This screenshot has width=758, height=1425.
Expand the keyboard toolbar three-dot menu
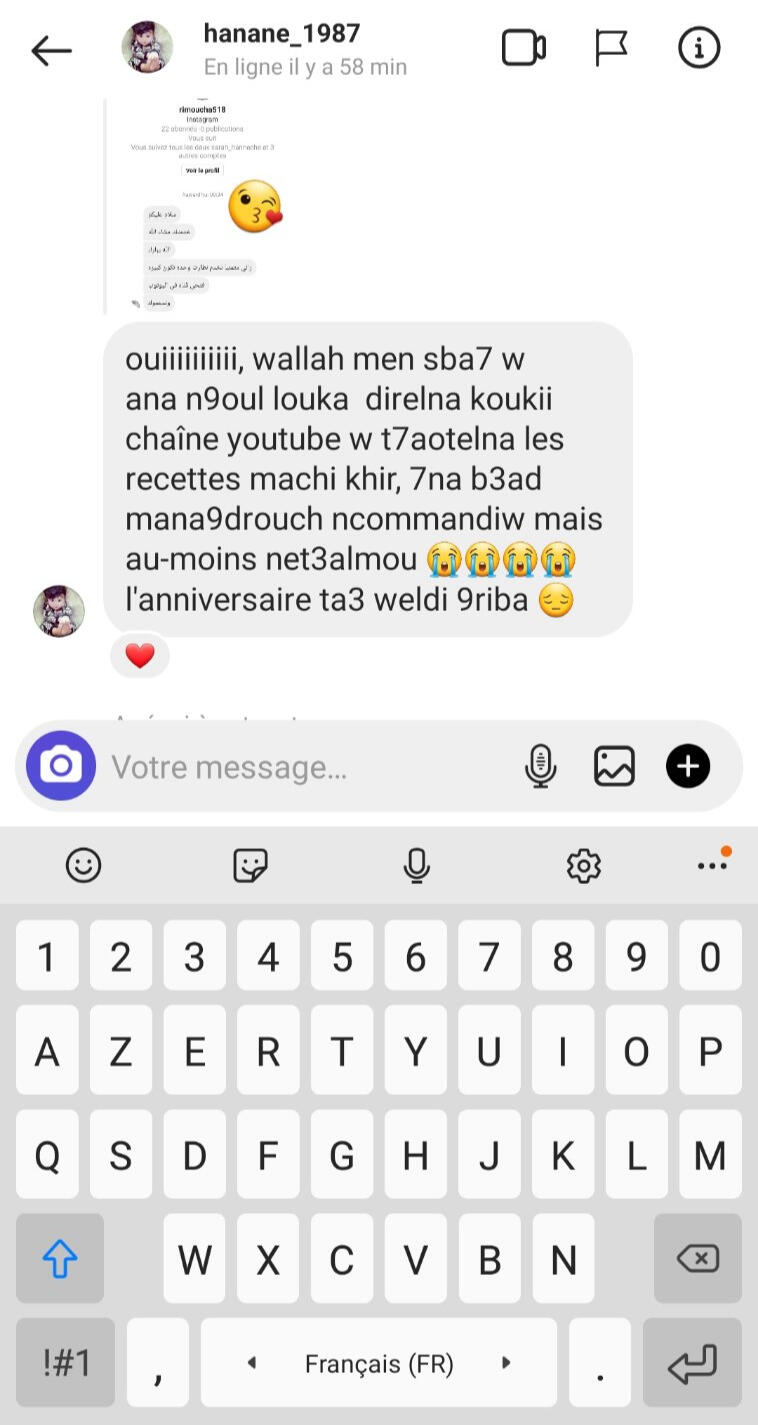click(713, 862)
